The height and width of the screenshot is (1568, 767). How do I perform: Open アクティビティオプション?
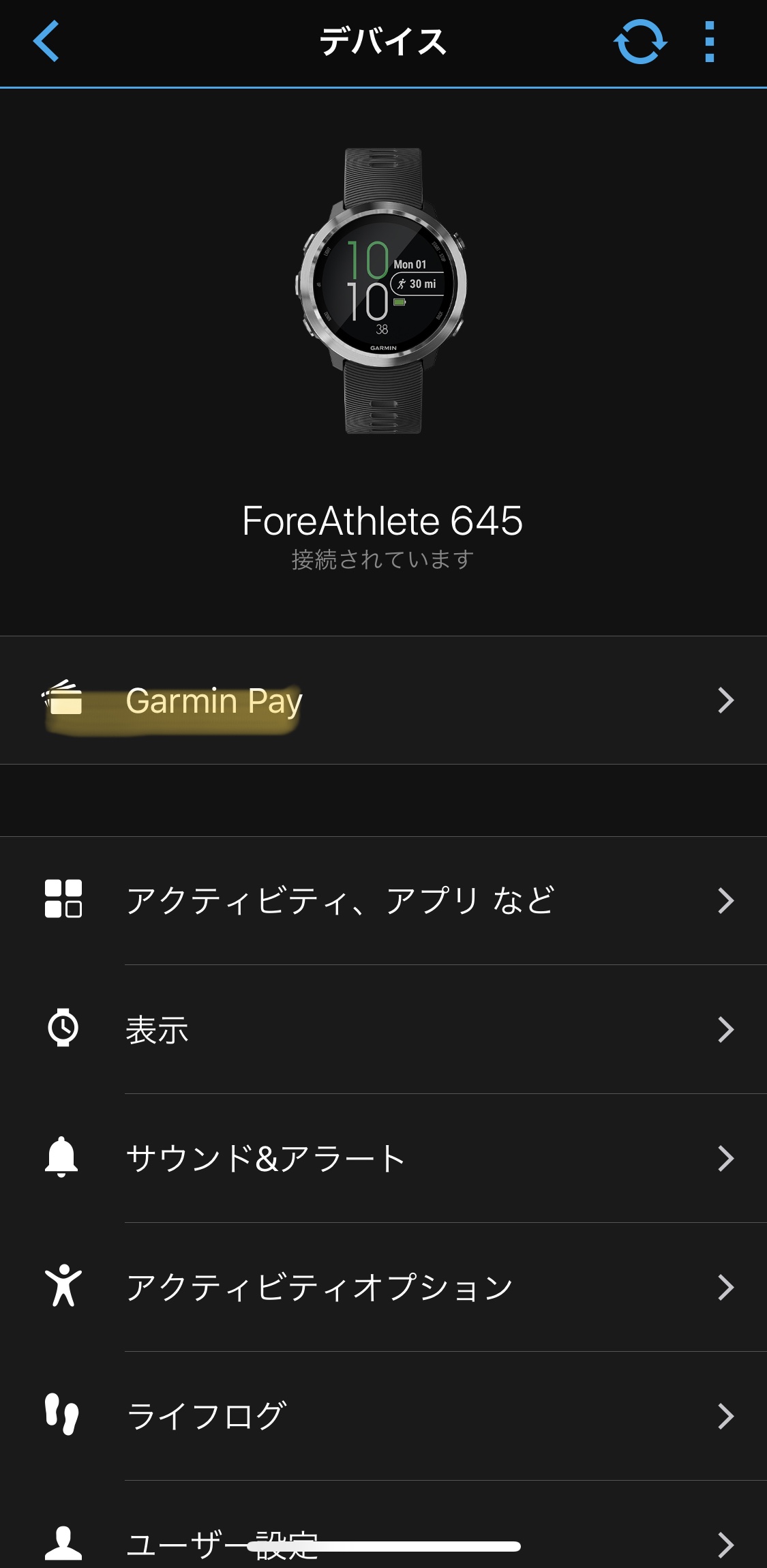383,1287
